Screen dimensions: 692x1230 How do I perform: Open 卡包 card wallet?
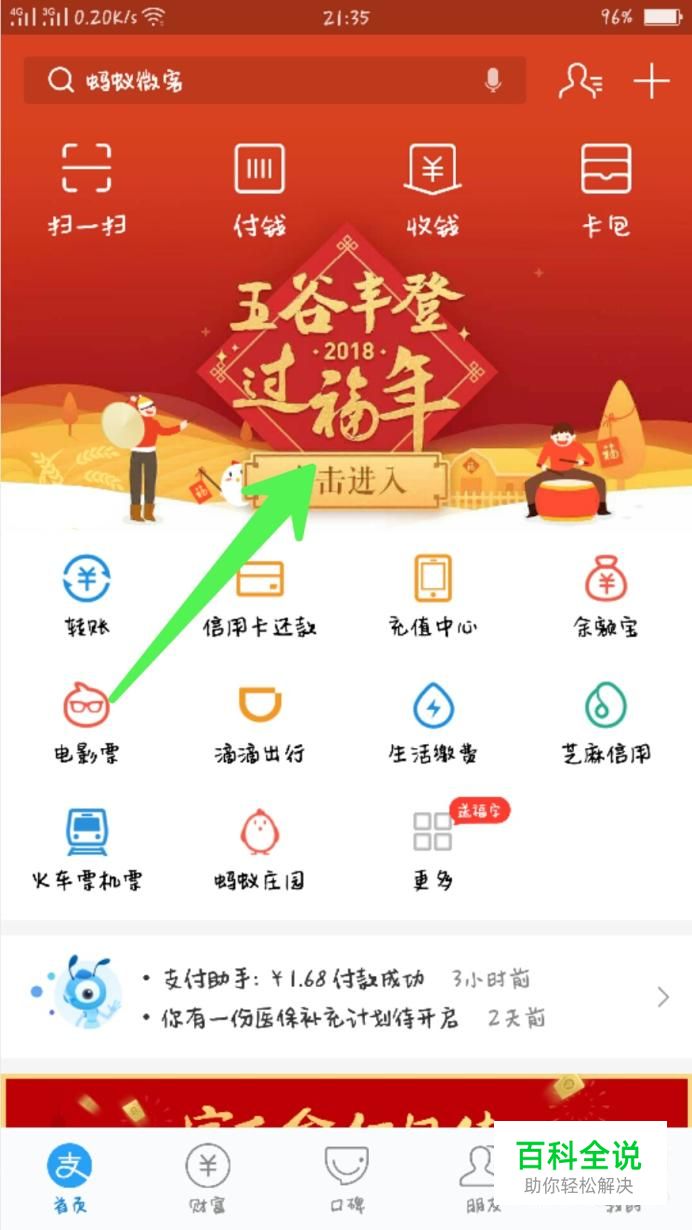[x=606, y=187]
